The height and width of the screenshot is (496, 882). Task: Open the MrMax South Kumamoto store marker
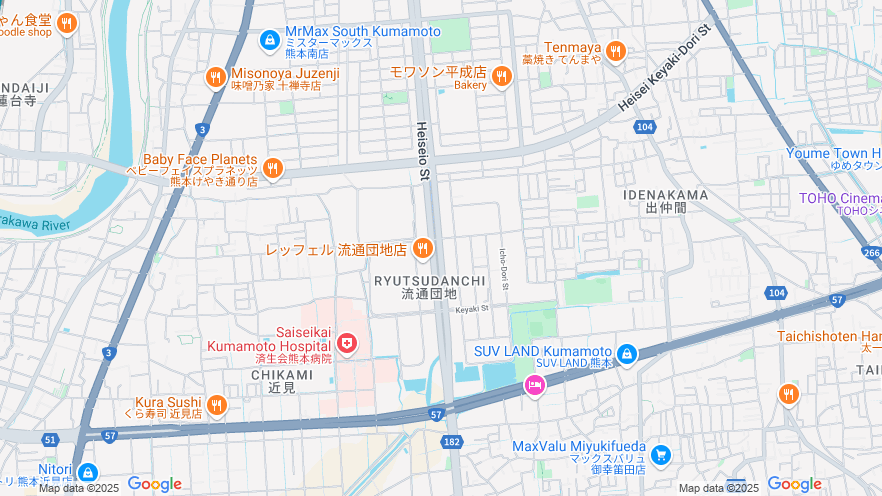pos(268,40)
